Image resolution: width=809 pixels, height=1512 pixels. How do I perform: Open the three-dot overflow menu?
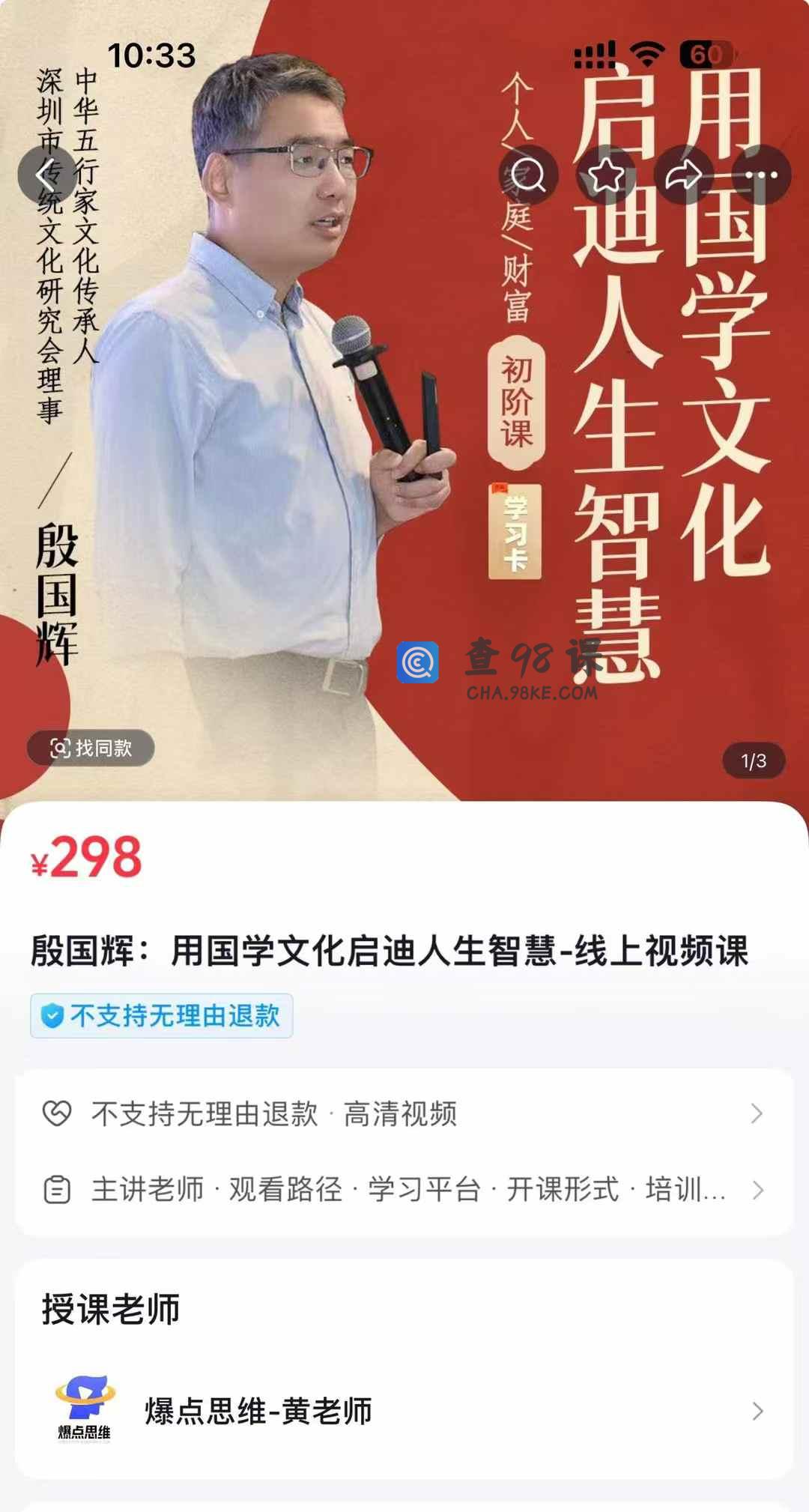pos(761,175)
